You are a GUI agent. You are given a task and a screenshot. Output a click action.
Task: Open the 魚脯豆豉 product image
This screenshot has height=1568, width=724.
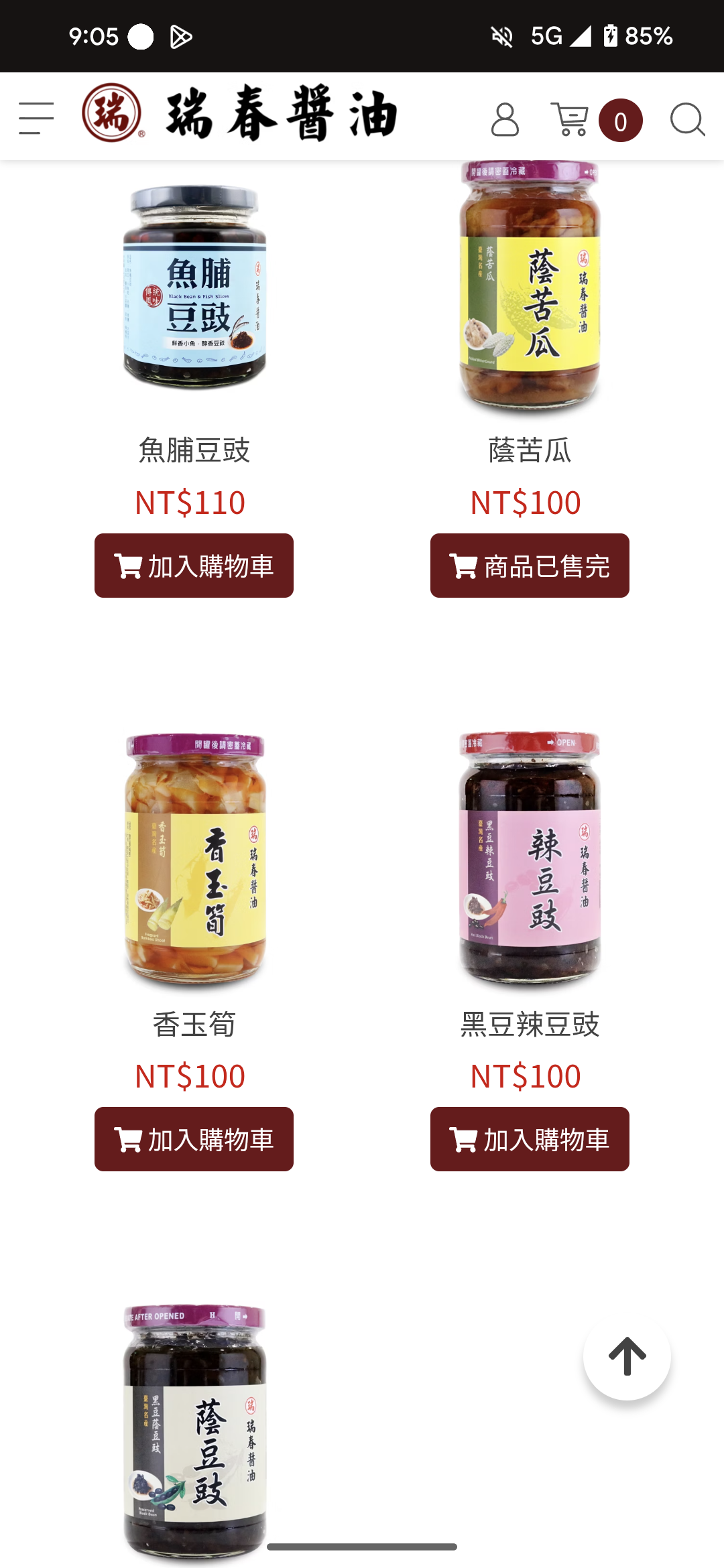pos(194,288)
